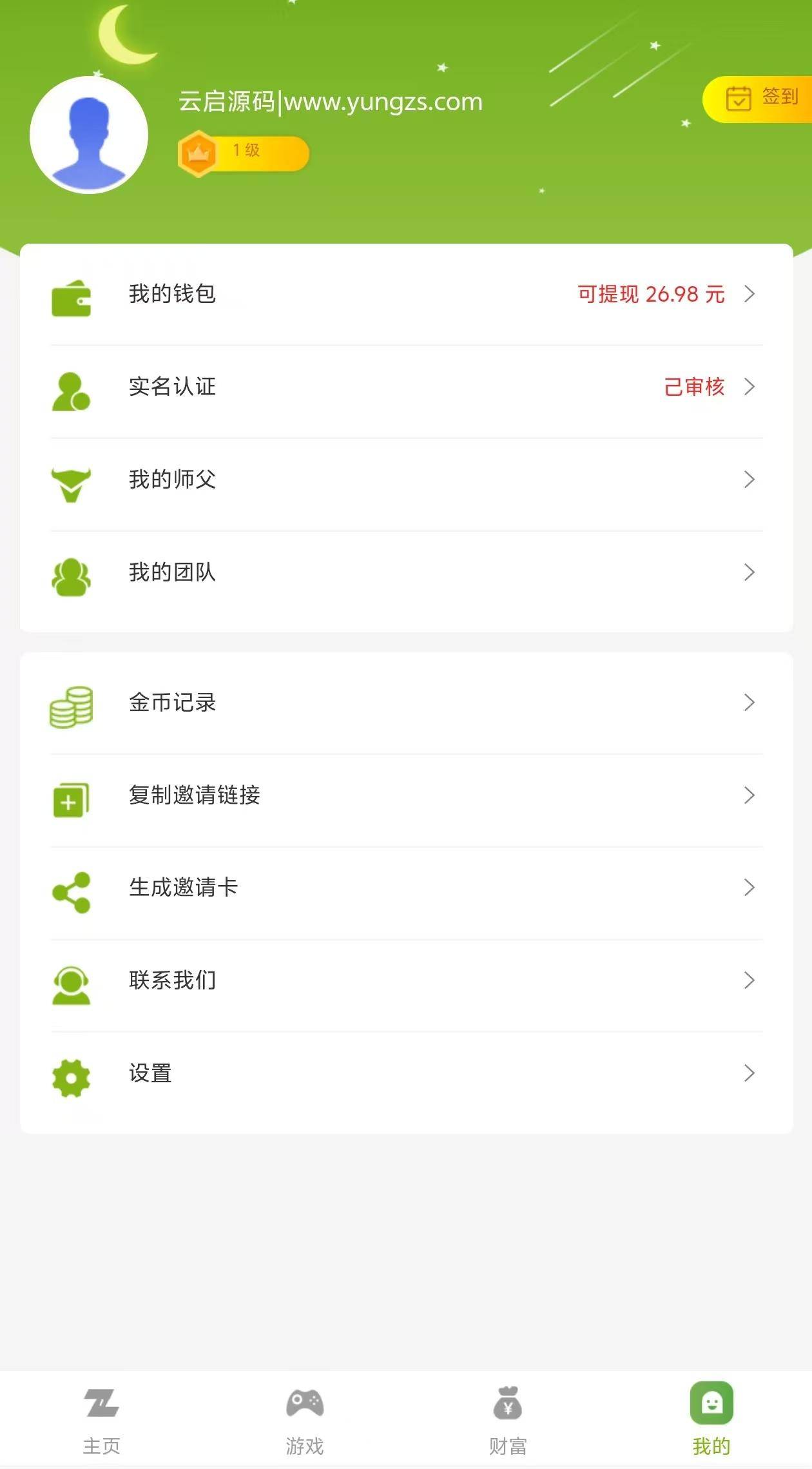
Task: Open the 我的团队 page via its chevron
Action: tap(749, 572)
